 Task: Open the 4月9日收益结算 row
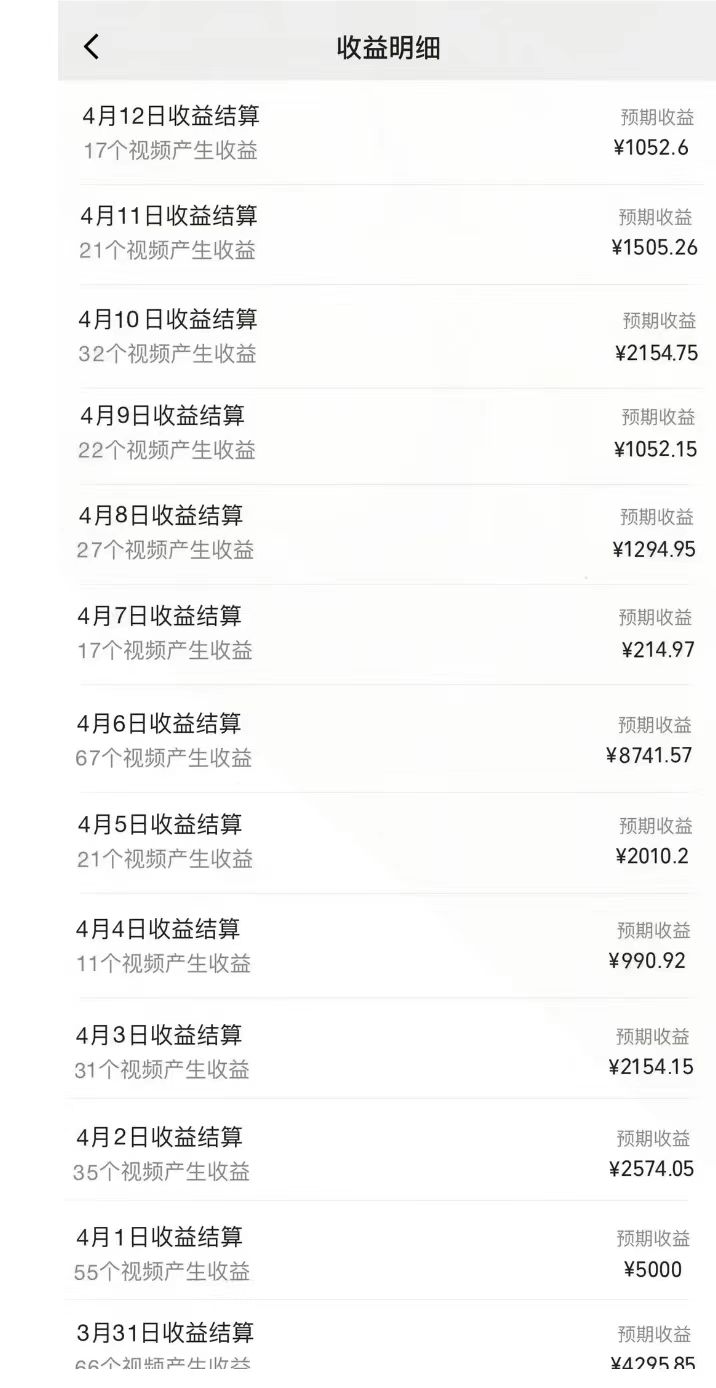tap(387, 436)
